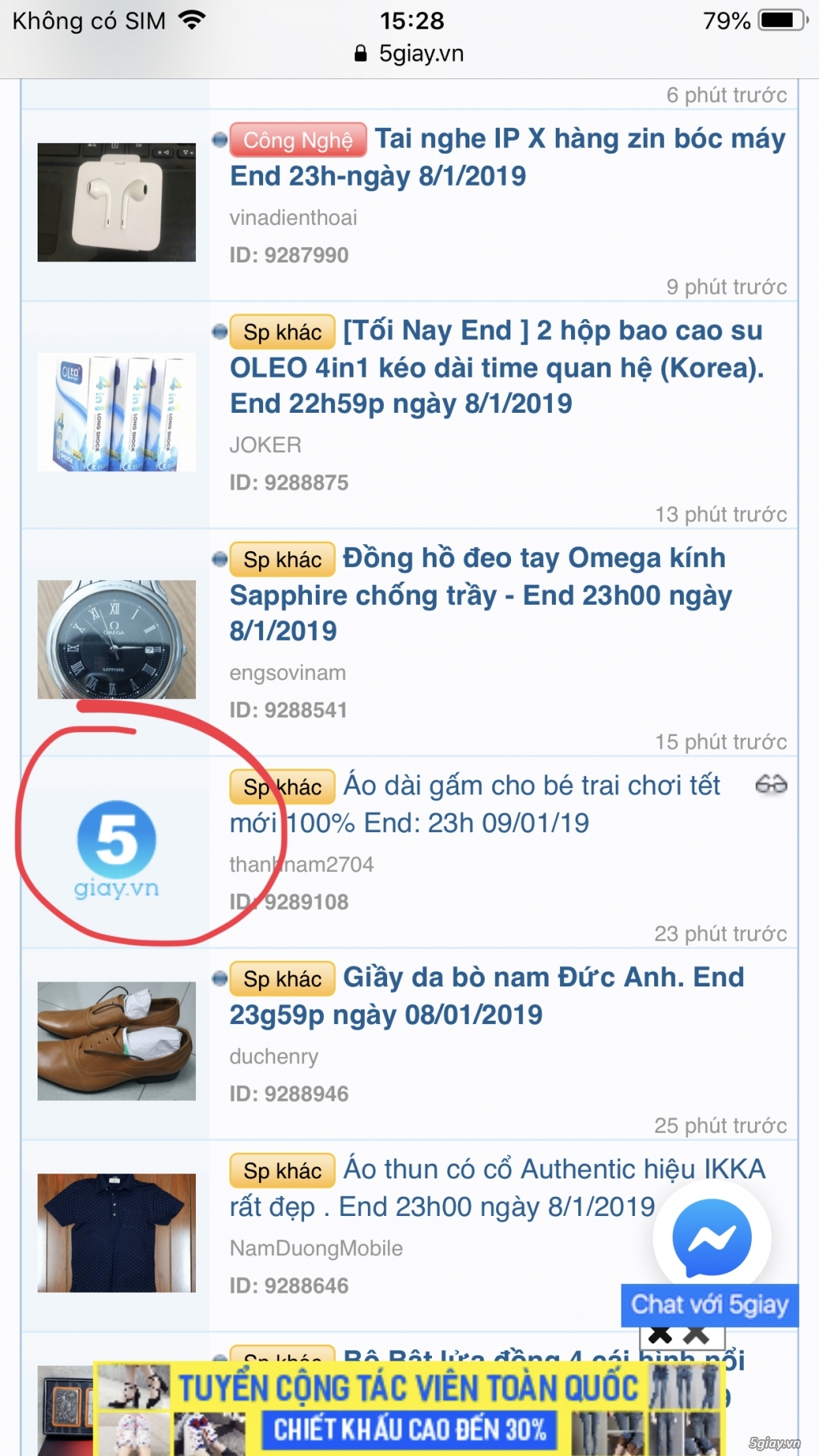Click the blue dot icon beside the Giầy da bò thread
Screen dimensions: 819x1456
click(x=218, y=976)
